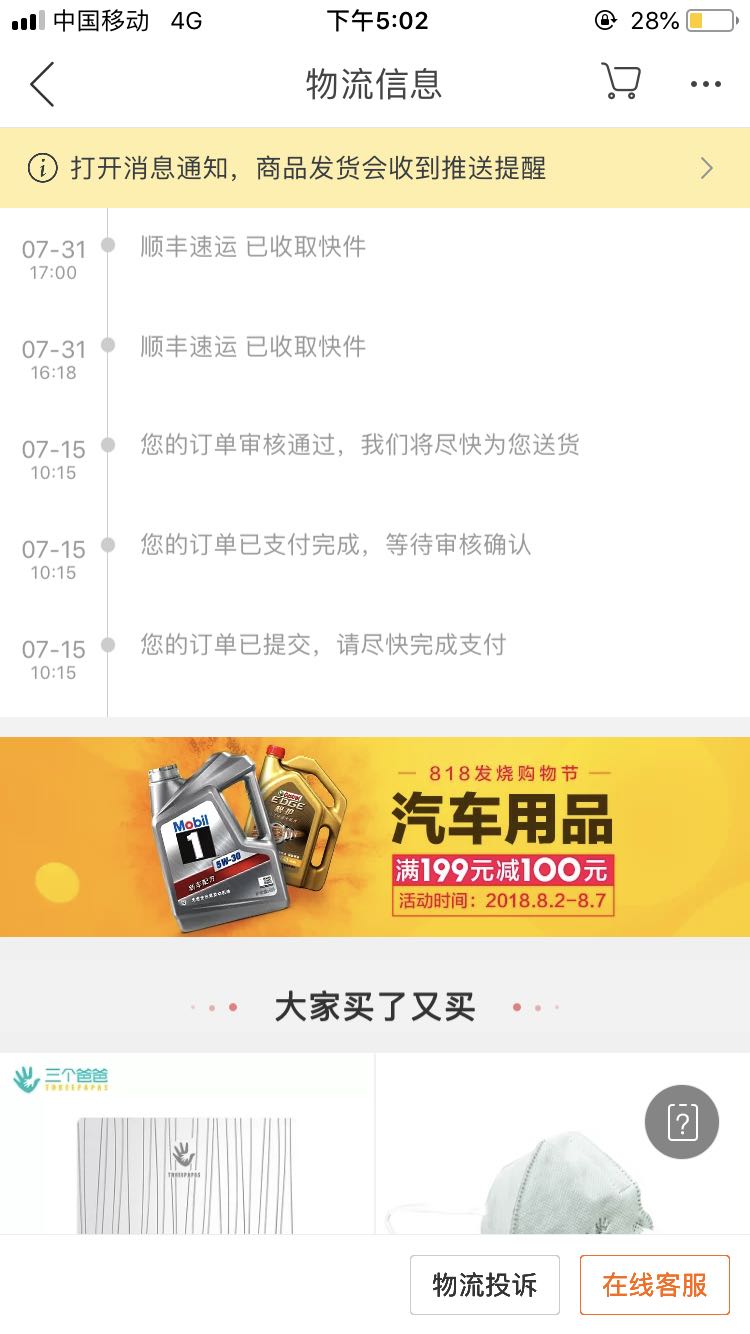Go back from the 物流信息 page
The height and width of the screenshot is (1334, 750).
coord(42,84)
